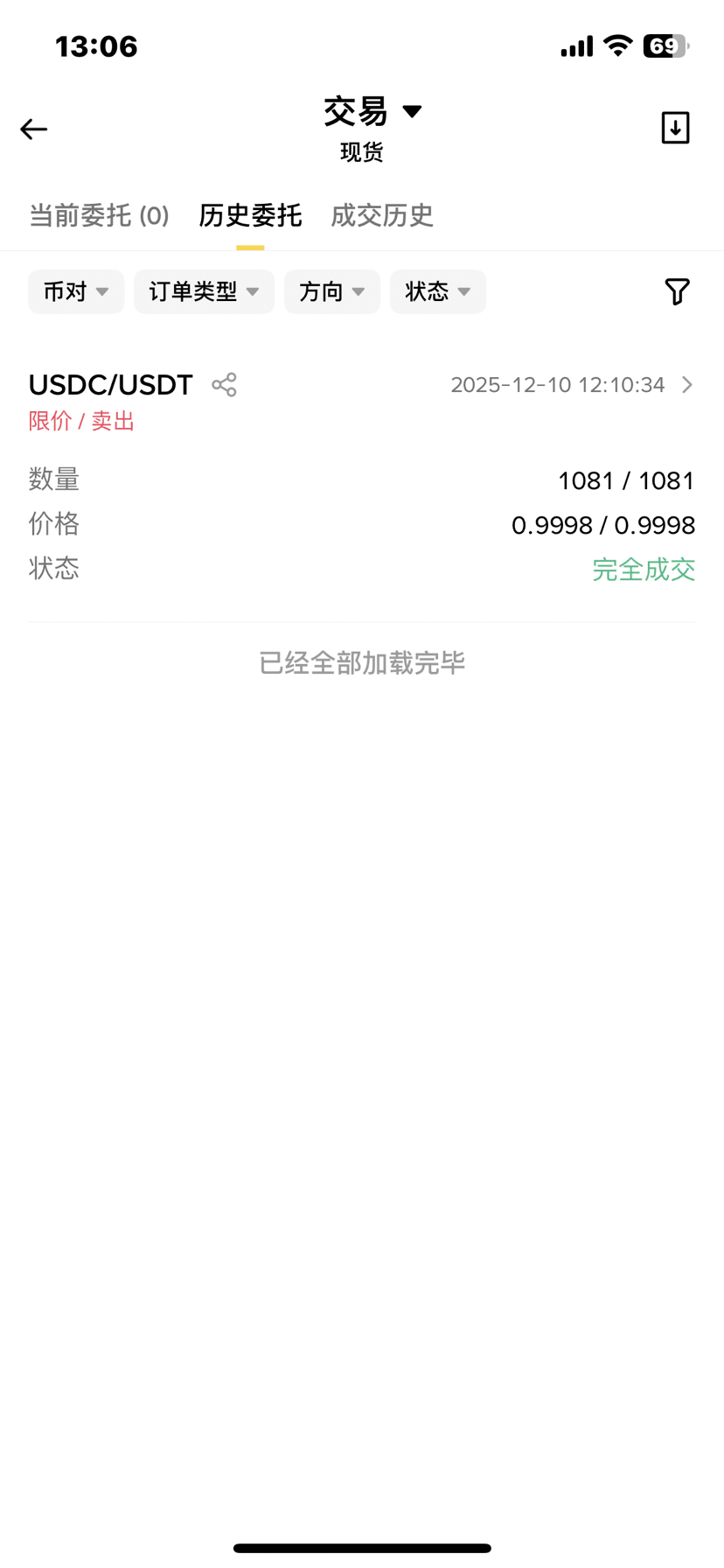Switch to the 当前委托 tab
Viewport: 724px width, 1568px height.
coord(99,215)
